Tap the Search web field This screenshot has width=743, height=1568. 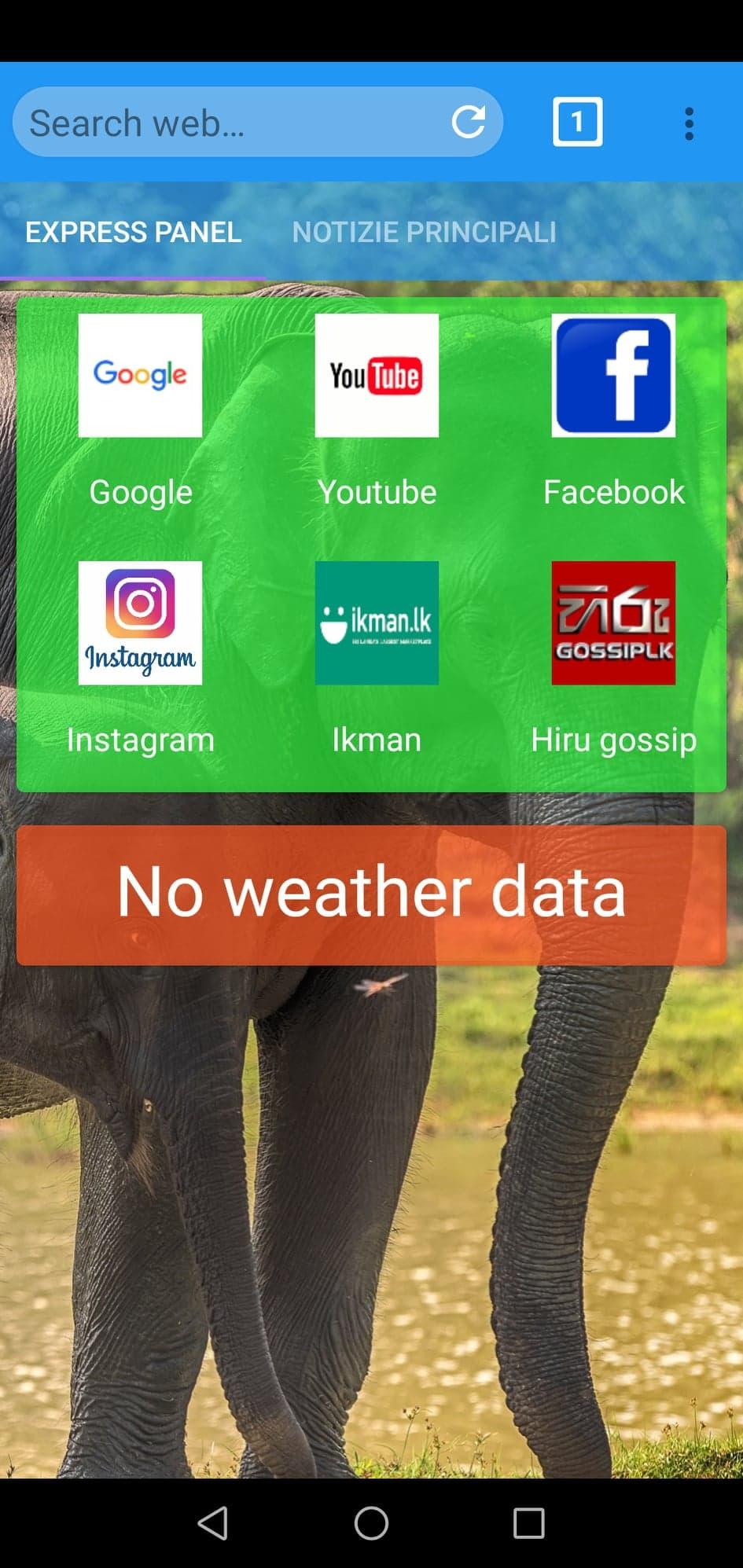tap(228, 123)
